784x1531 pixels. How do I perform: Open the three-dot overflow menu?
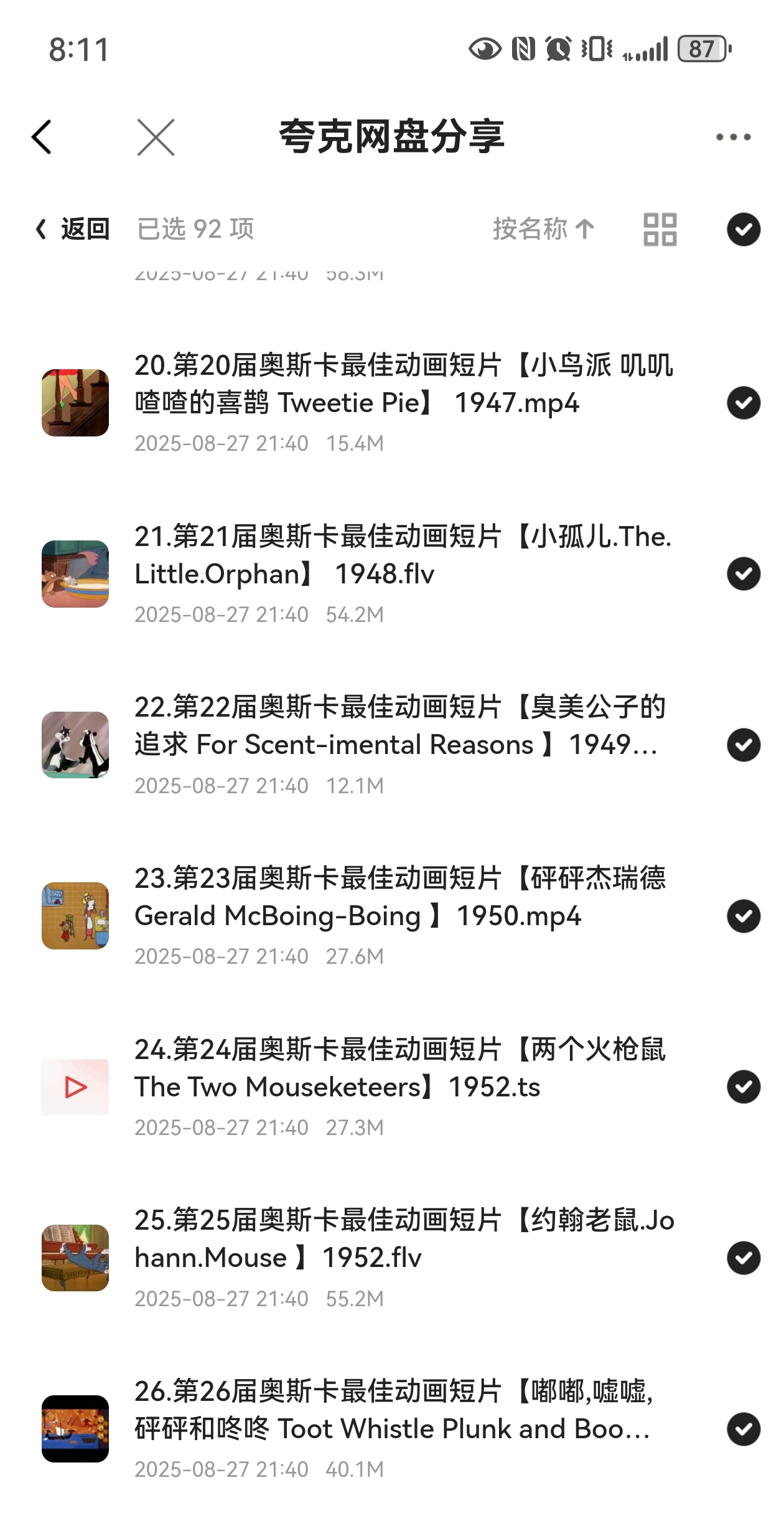tap(733, 137)
